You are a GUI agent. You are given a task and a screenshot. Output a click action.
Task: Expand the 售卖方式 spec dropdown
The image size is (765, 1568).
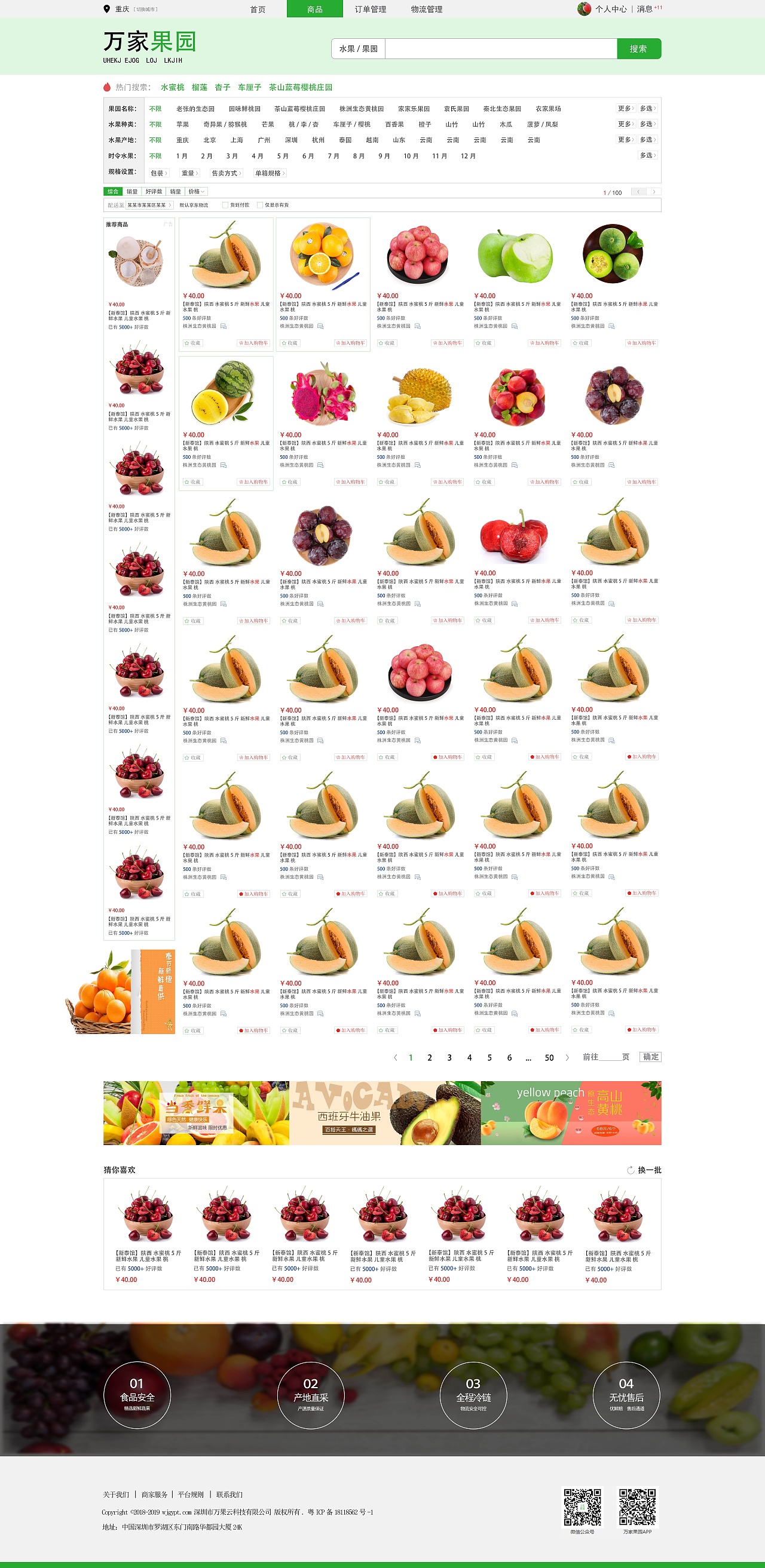click(x=226, y=173)
